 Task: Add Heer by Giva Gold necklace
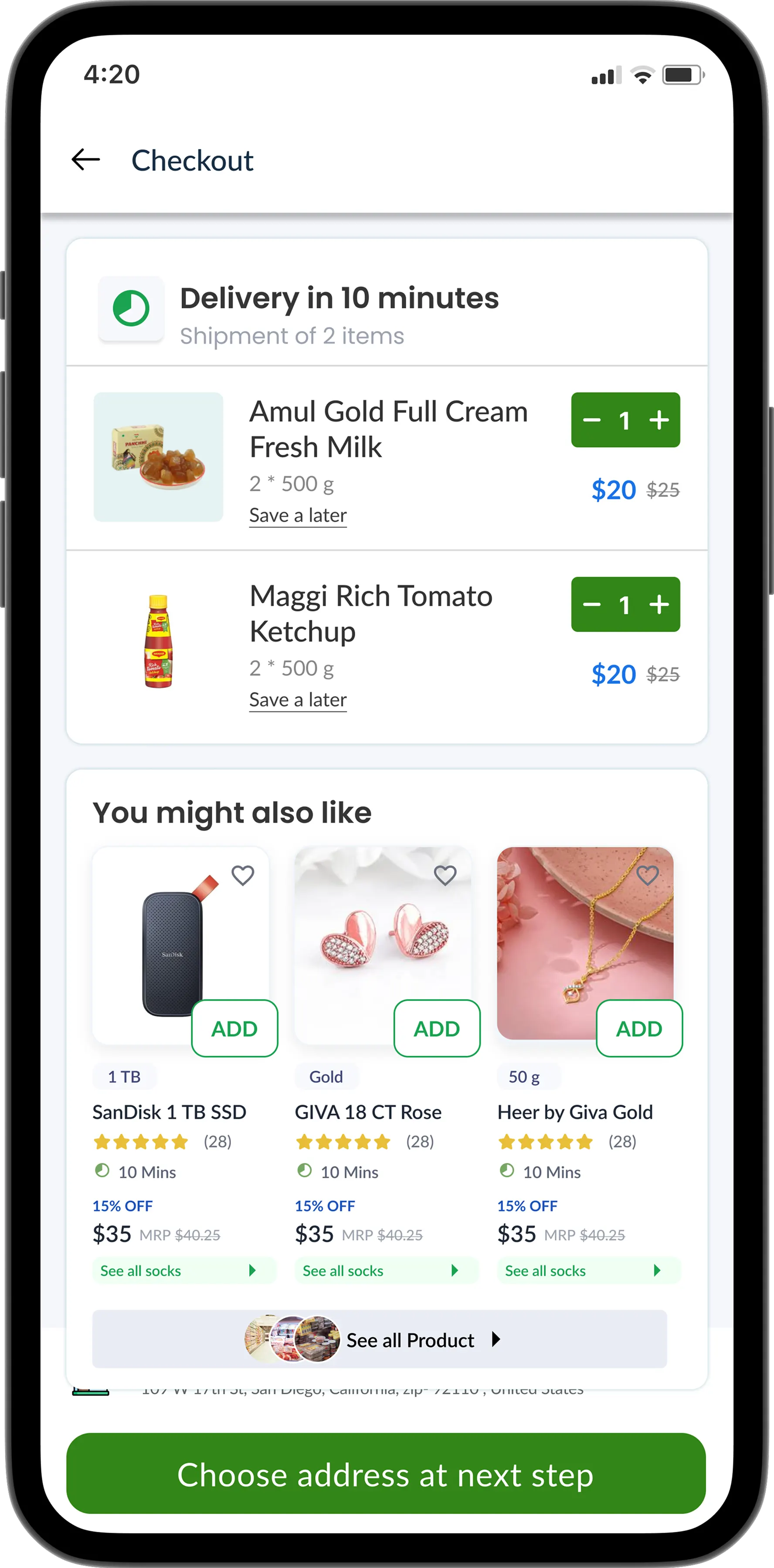point(639,1029)
